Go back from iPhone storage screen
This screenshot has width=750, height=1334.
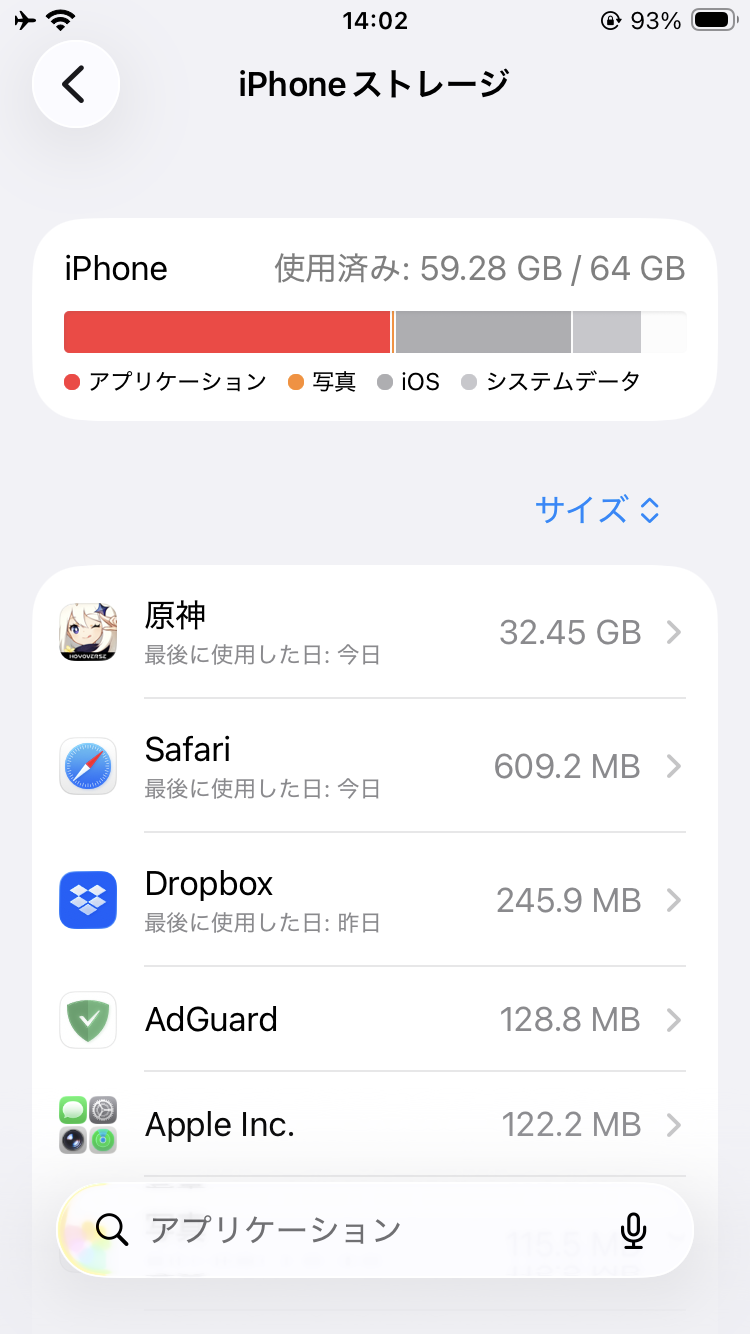coord(75,84)
